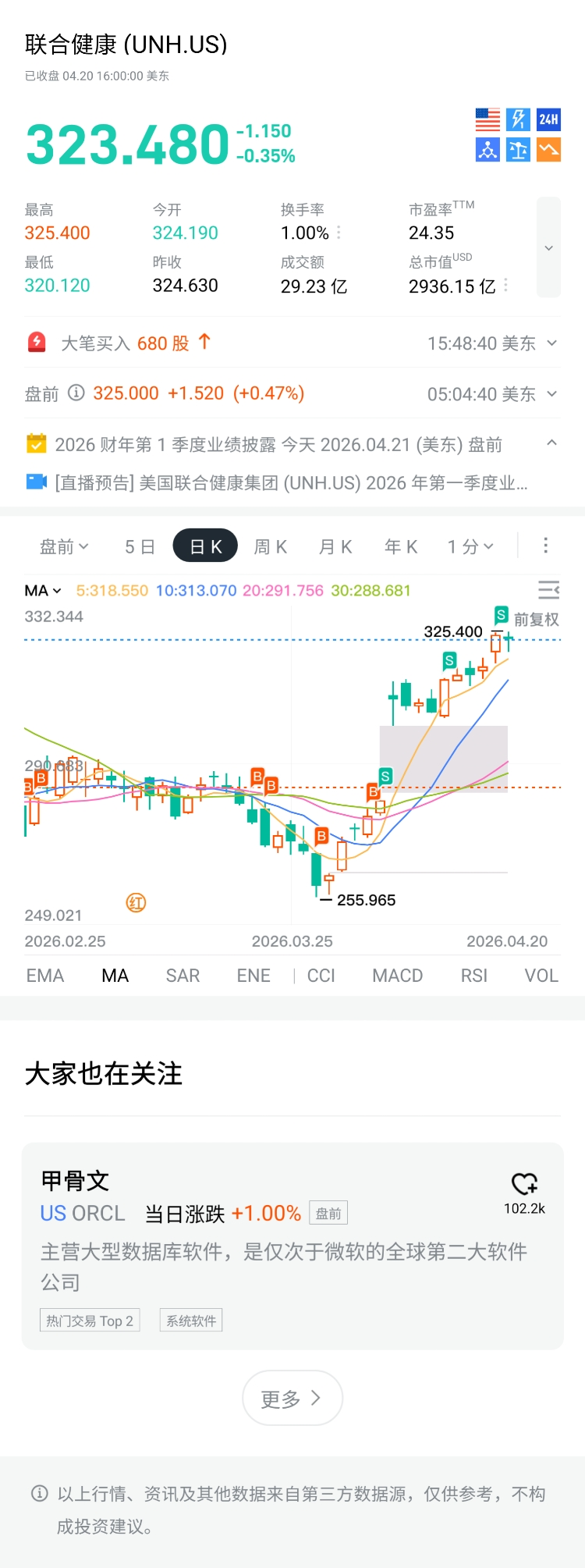
Task: Select the VOL indicator
Action: pyautogui.click(x=541, y=976)
